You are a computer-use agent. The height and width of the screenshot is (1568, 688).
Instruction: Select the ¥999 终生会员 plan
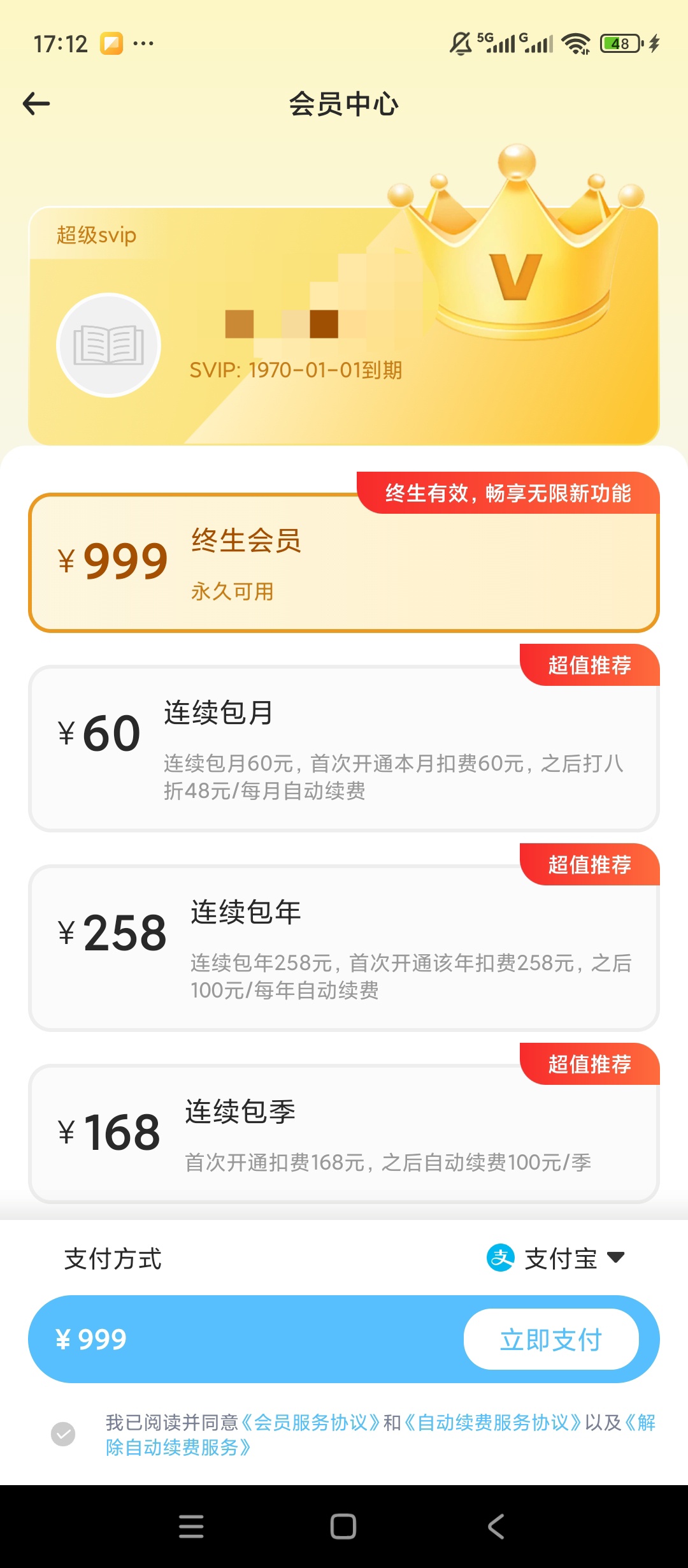(344, 562)
